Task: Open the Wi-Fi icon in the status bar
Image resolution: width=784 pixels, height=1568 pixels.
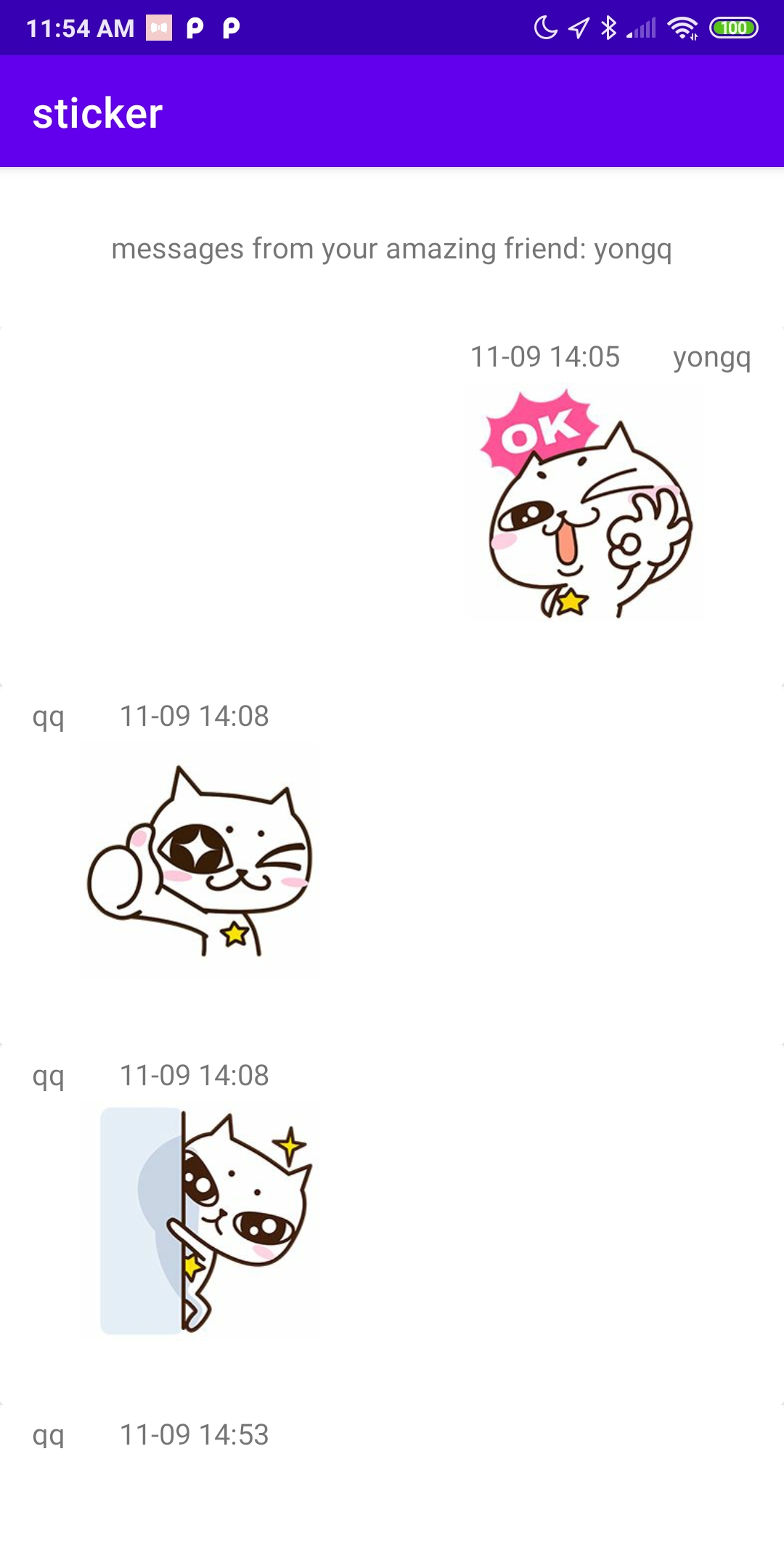Action: click(x=681, y=28)
